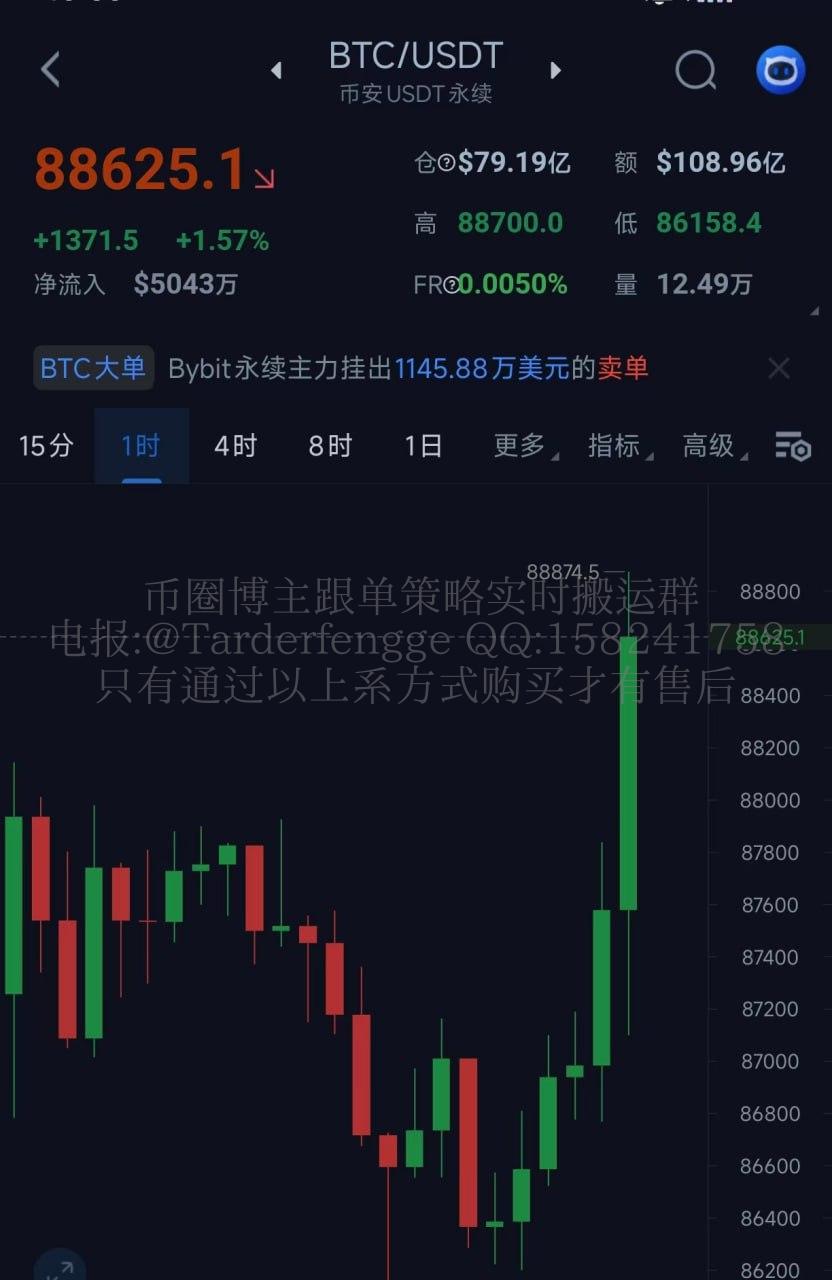832x1280 pixels.
Task: Select the 1时 timeframe
Action: (x=141, y=446)
